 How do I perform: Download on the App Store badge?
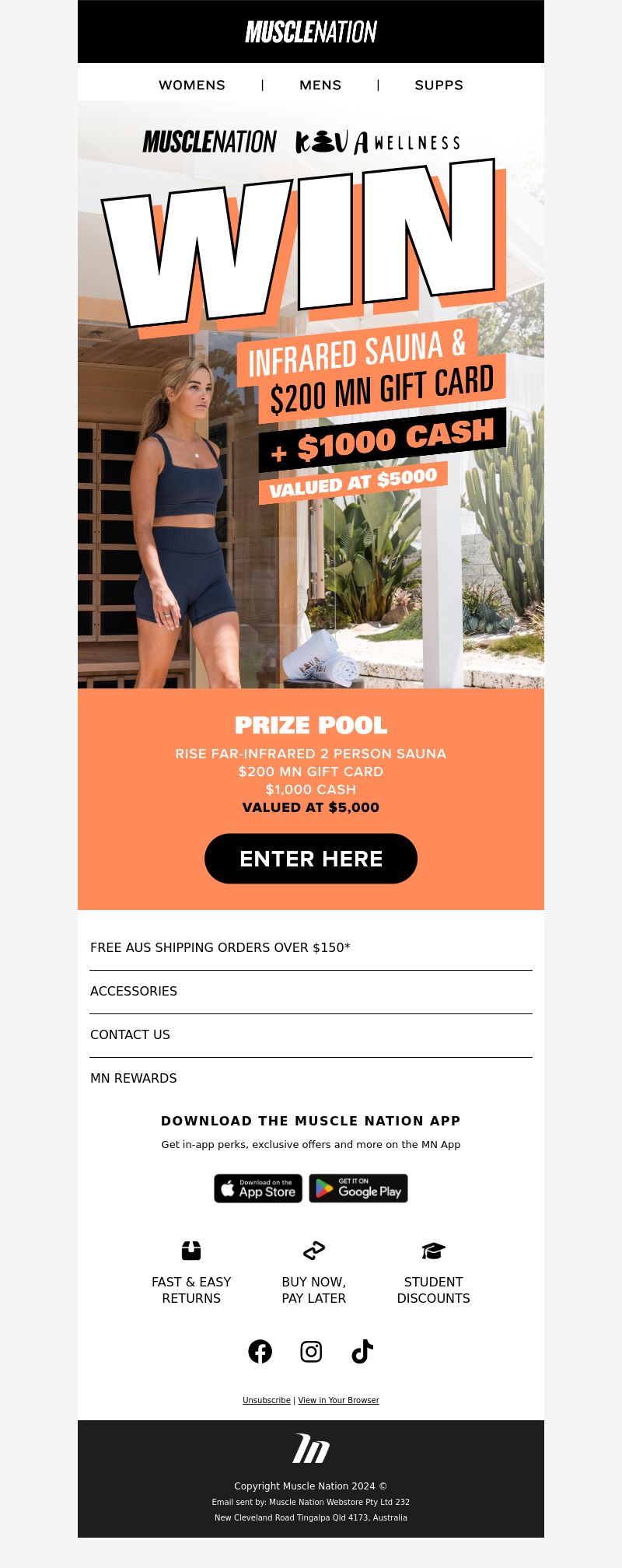[258, 1188]
